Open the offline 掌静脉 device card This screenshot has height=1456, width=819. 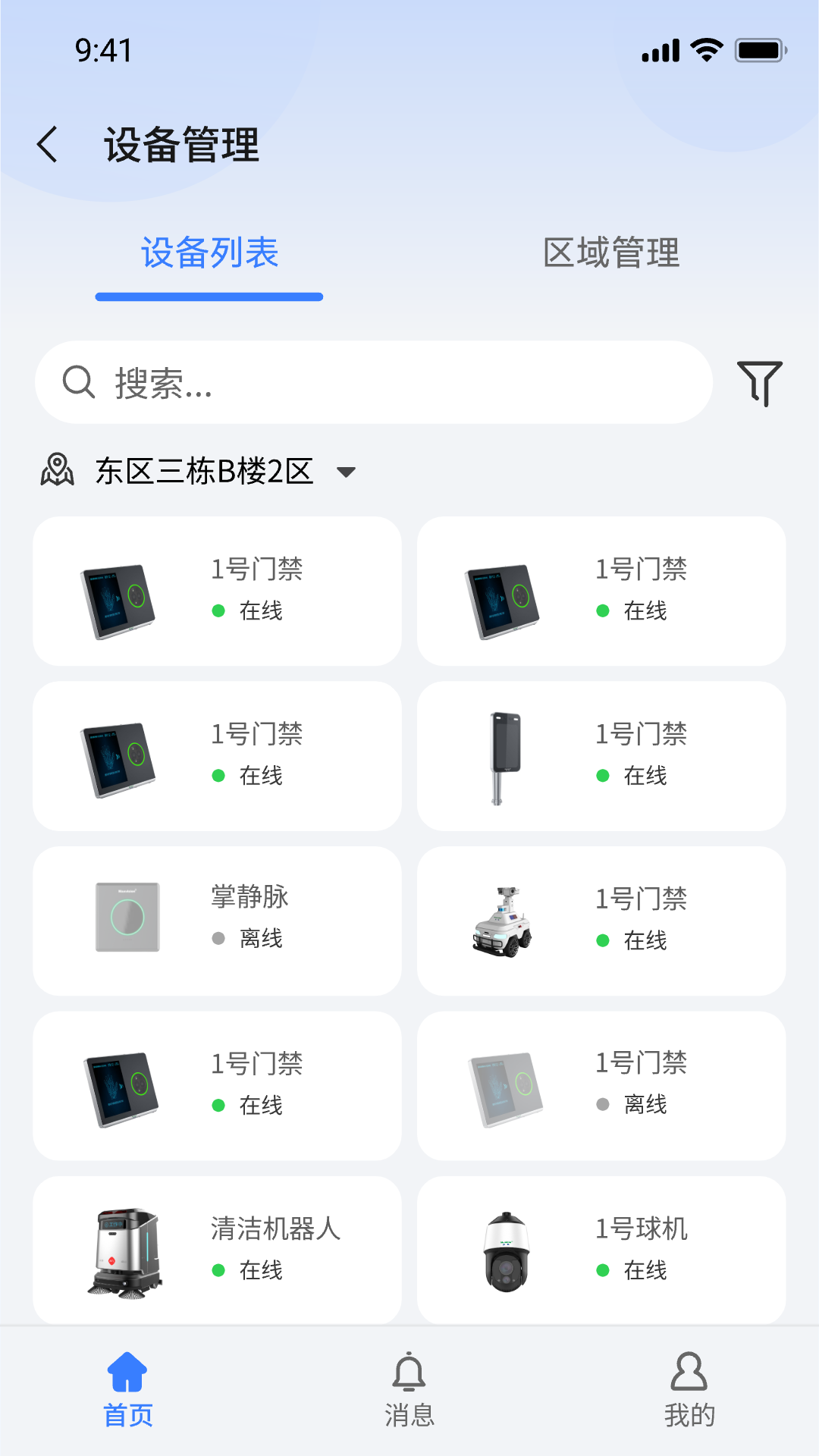pyautogui.click(x=217, y=921)
